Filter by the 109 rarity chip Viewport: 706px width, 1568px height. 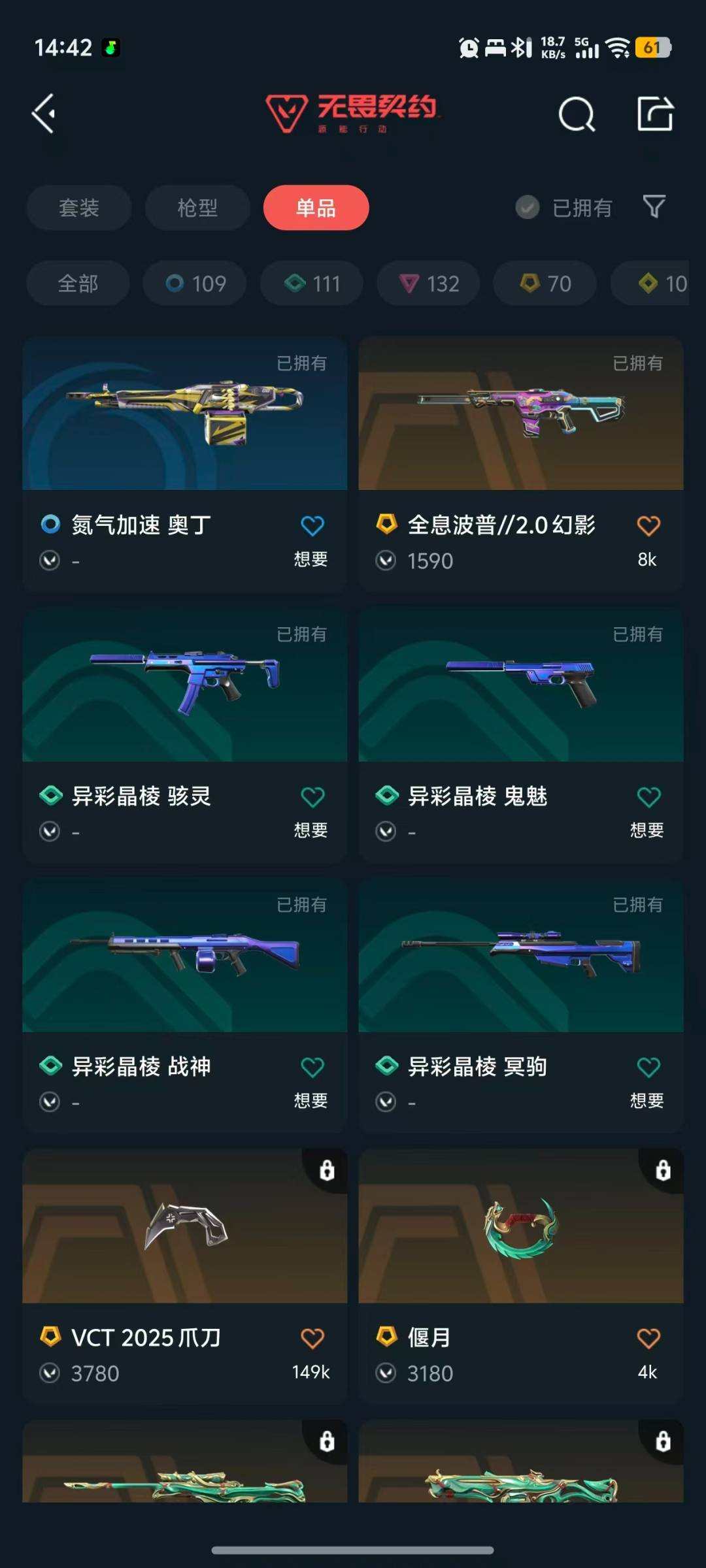[x=195, y=284]
